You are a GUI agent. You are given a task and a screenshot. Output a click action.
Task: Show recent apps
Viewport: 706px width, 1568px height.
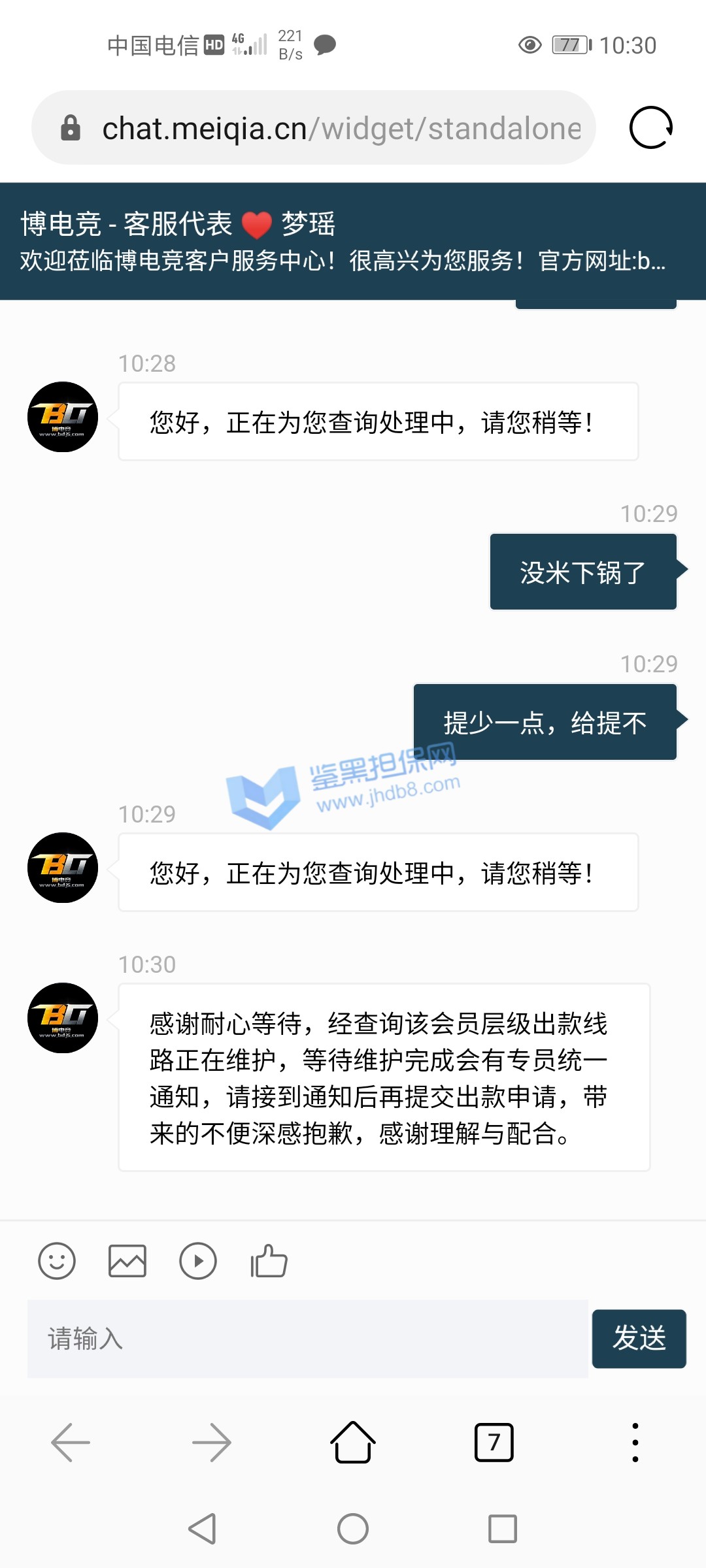[503, 1529]
